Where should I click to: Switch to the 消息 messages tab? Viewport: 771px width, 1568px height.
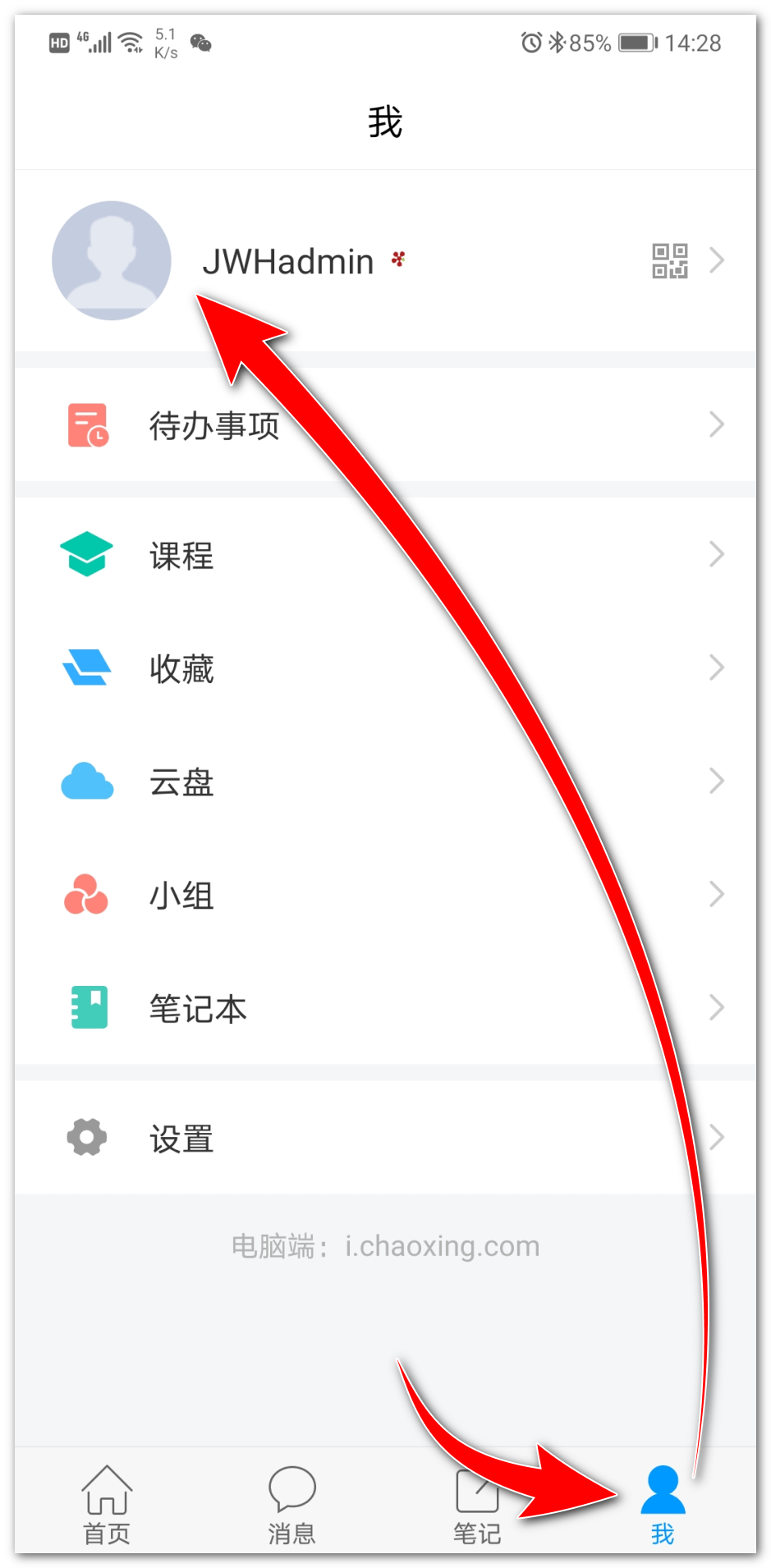coord(291,1504)
